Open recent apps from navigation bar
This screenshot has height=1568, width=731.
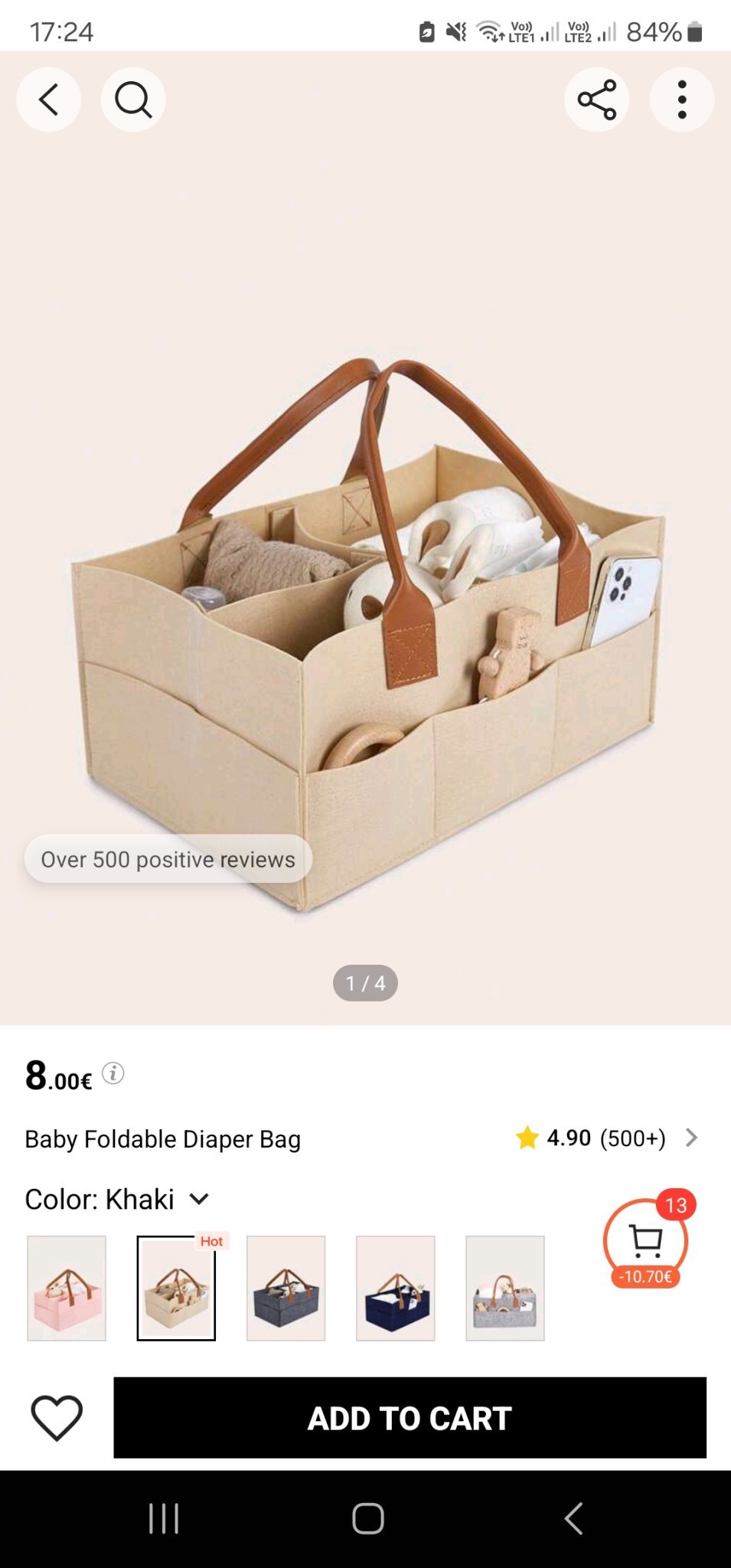point(164,1518)
